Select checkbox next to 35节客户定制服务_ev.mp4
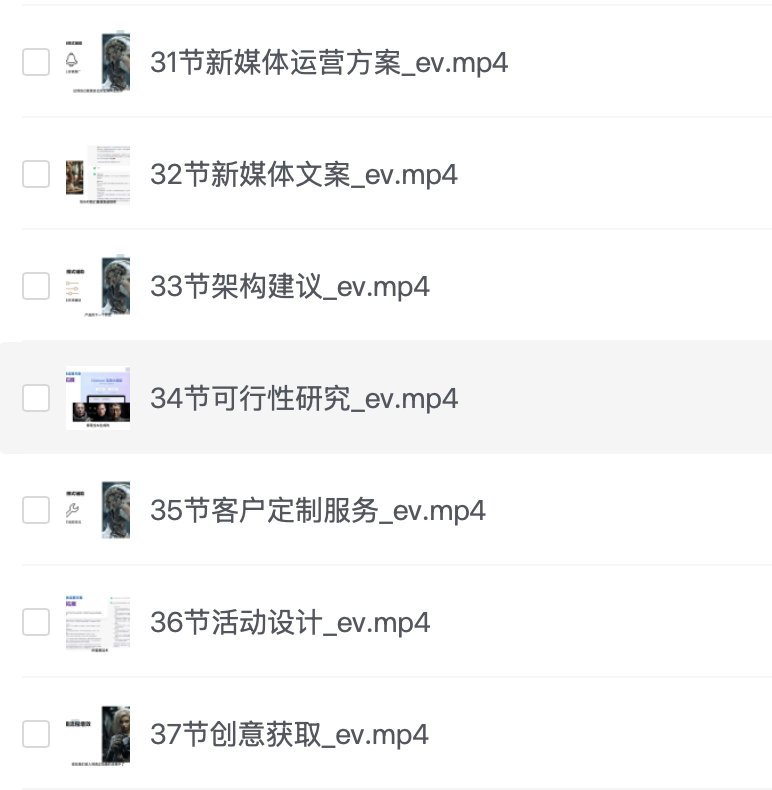 click(x=36, y=510)
